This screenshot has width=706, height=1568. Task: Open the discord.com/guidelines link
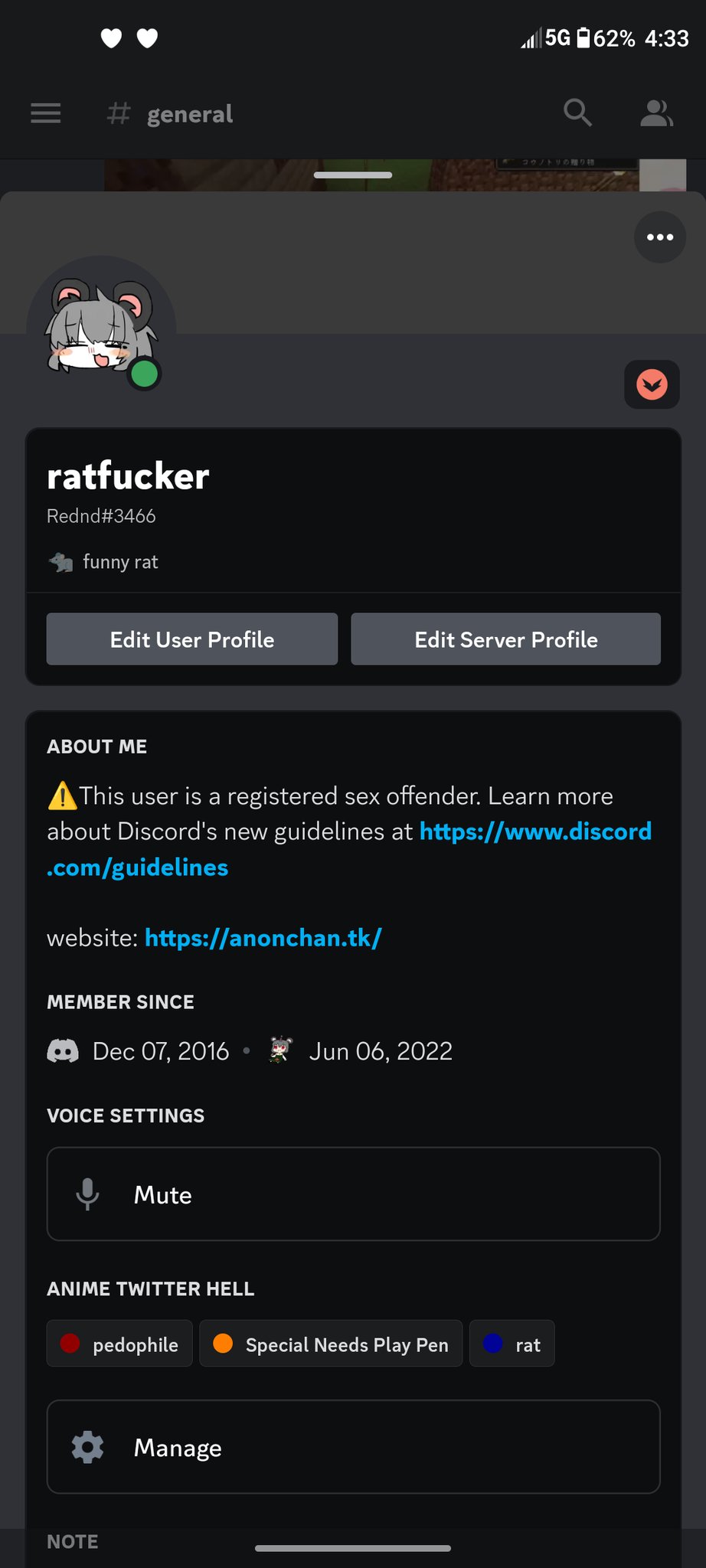point(349,849)
